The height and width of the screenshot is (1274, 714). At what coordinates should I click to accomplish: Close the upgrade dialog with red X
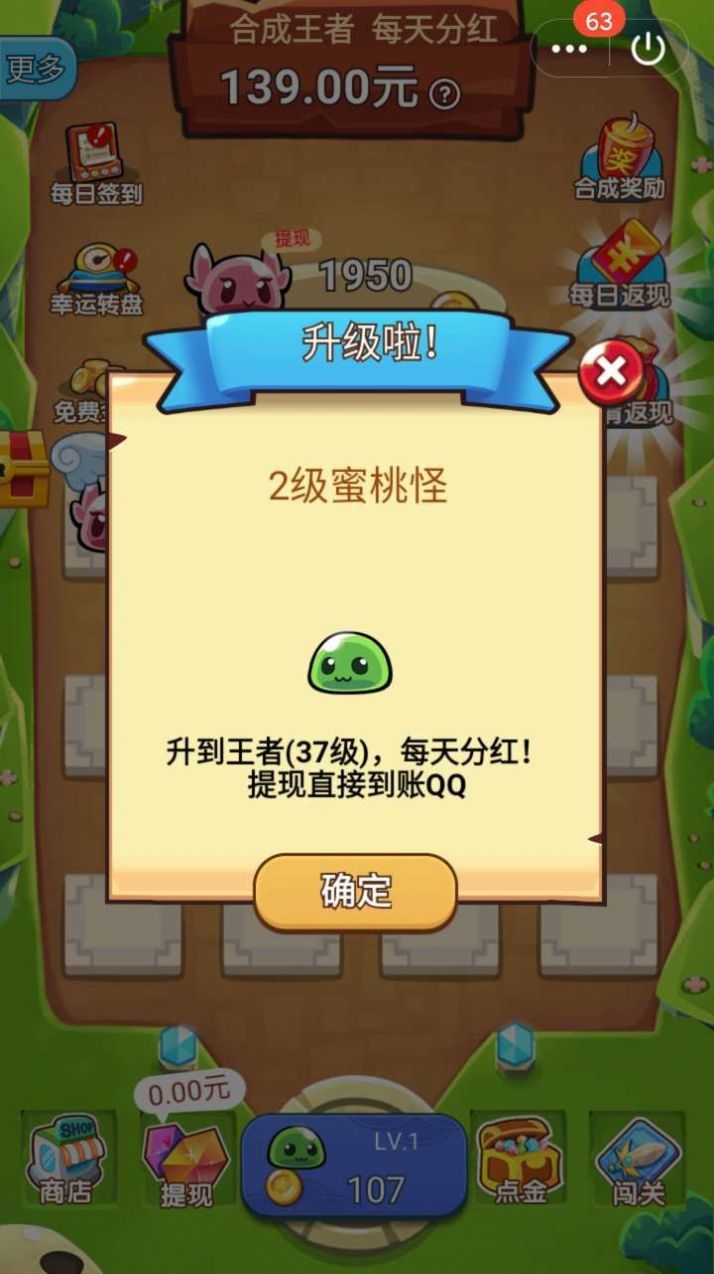click(610, 373)
